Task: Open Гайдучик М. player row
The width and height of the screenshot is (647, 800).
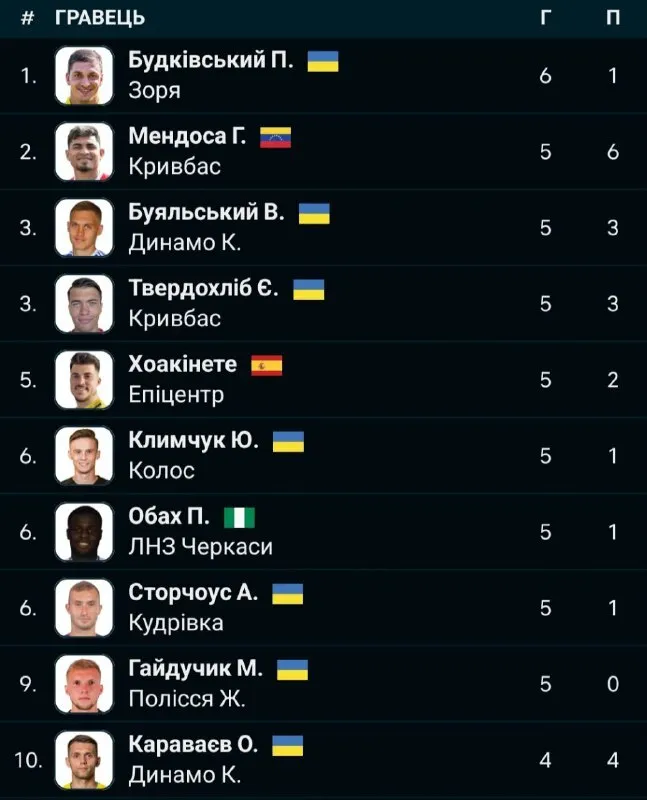Action: 195,670
